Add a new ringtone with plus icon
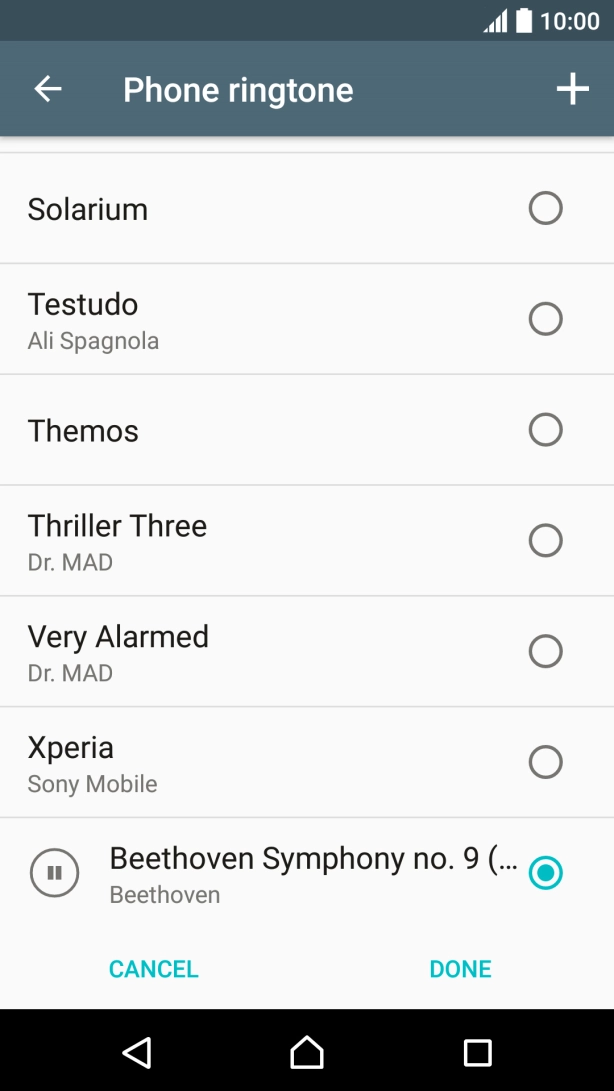The width and height of the screenshot is (614, 1091). [572, 89]
